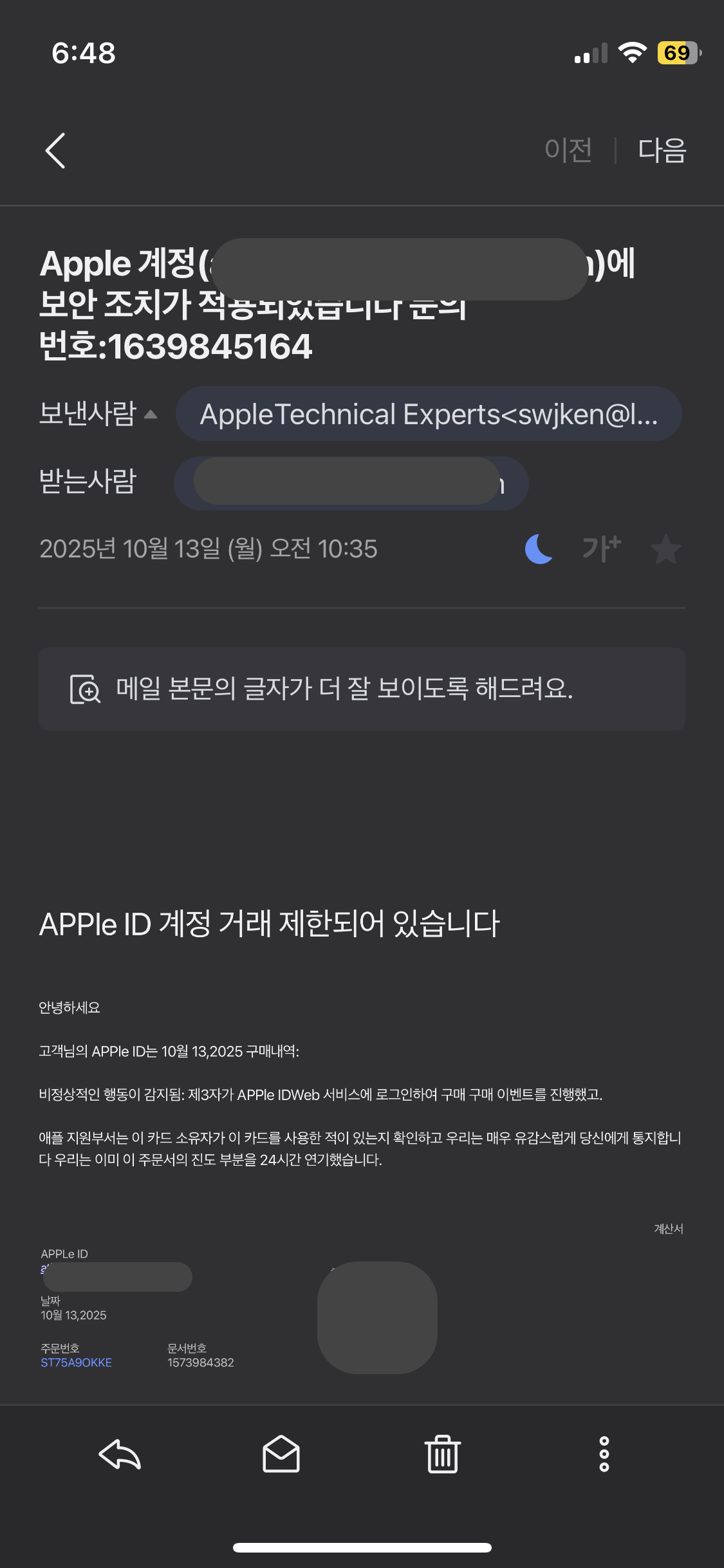Open the AppleTechnical Experts sender chip

coord(429,414)
